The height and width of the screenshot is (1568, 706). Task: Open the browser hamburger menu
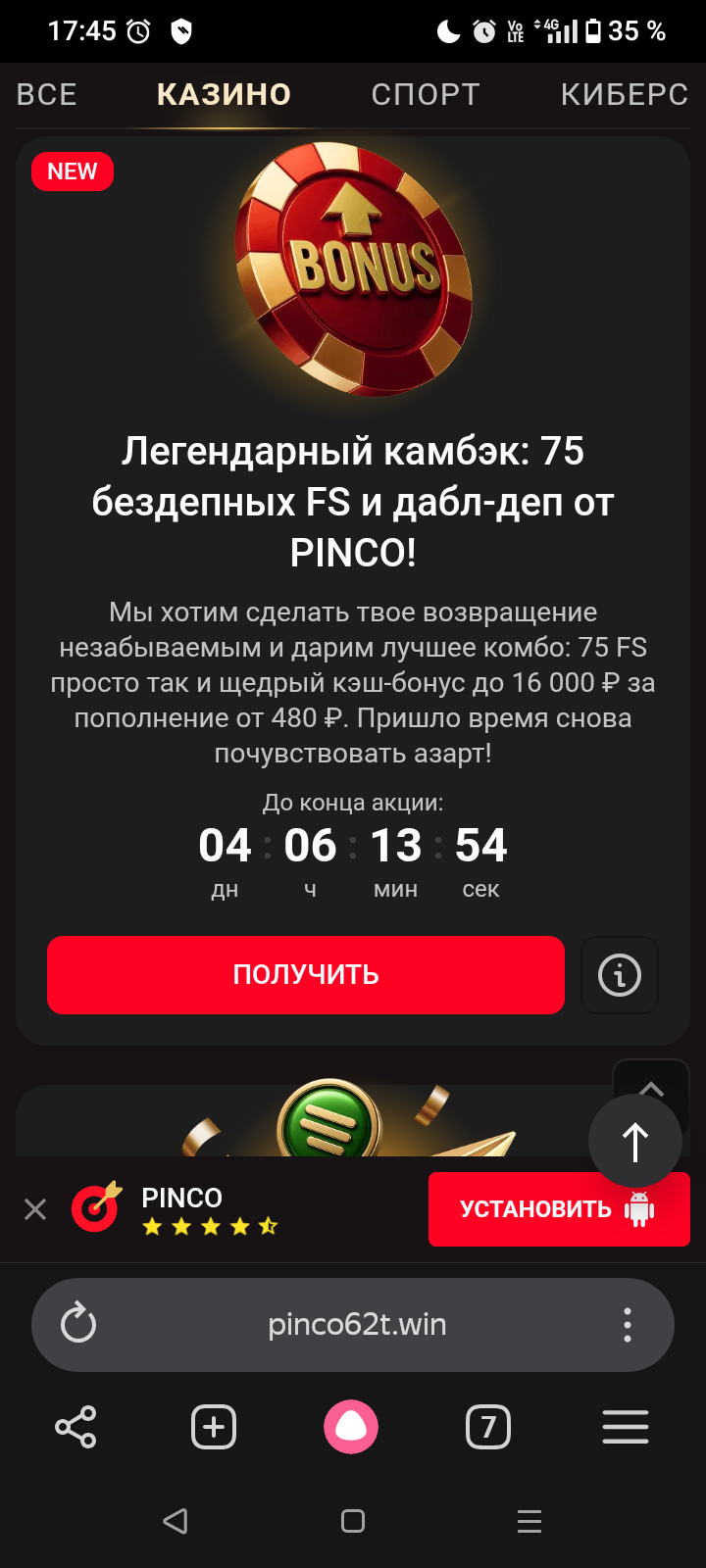point(626,1427)
